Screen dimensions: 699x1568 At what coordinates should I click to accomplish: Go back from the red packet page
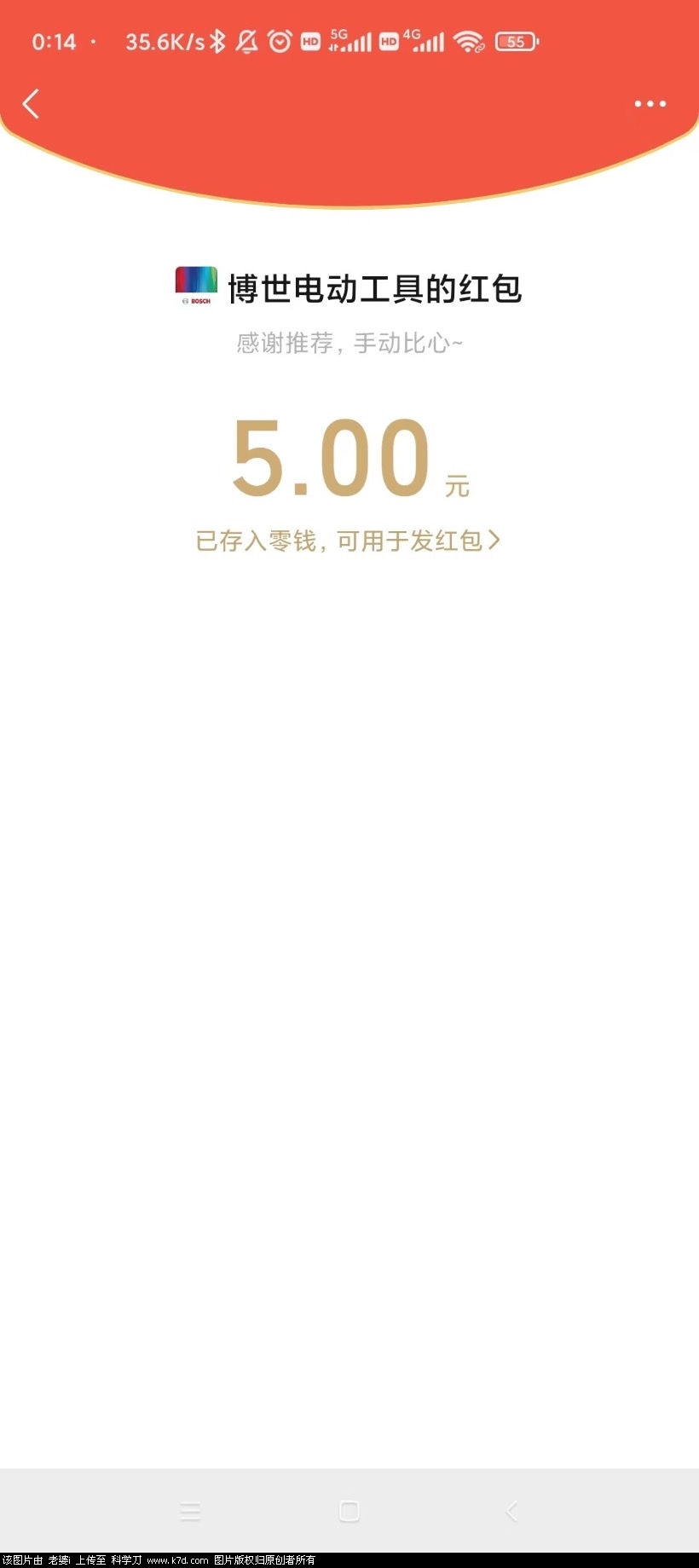point(32,104)
